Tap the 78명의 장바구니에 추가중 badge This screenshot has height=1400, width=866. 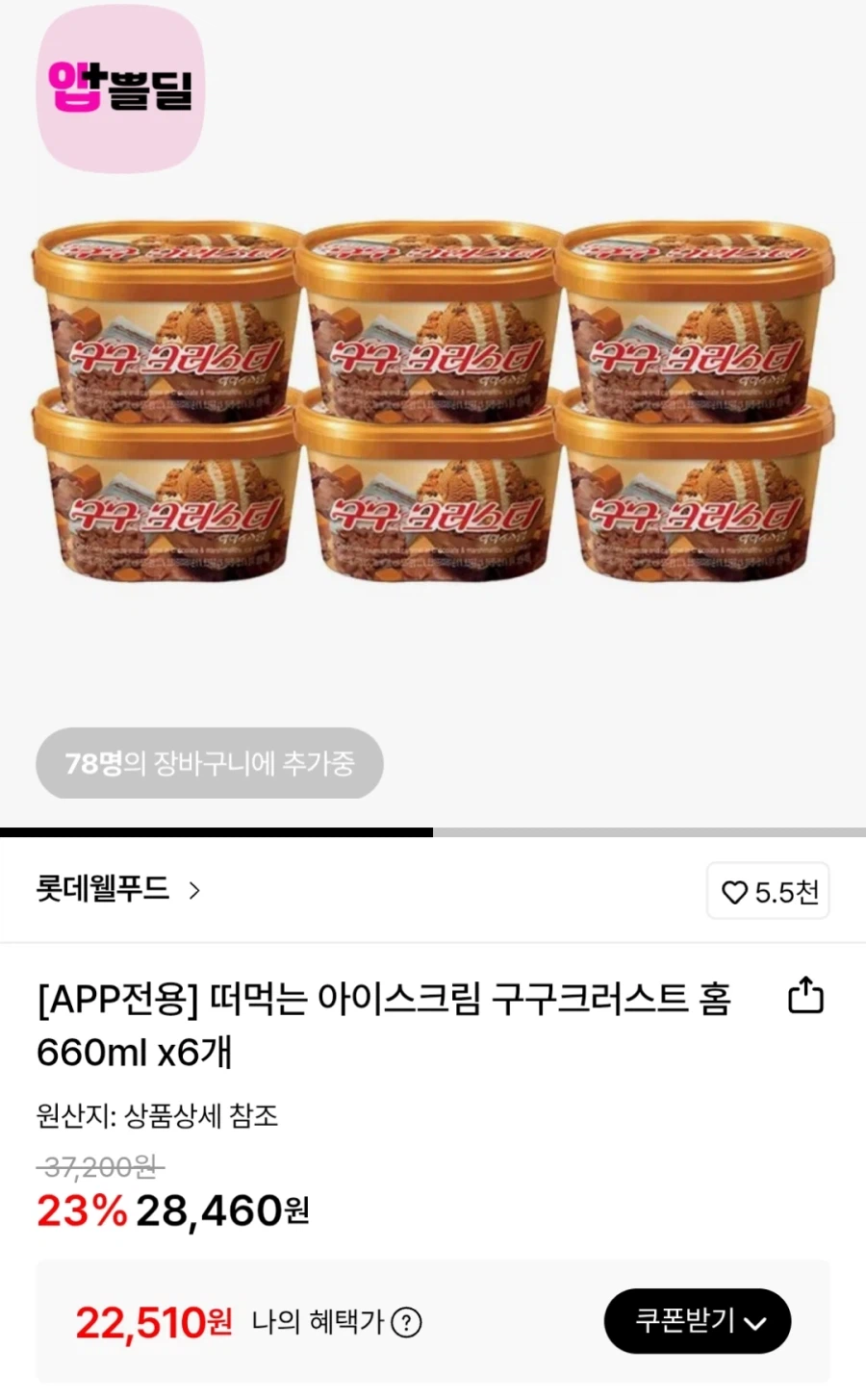211,764
